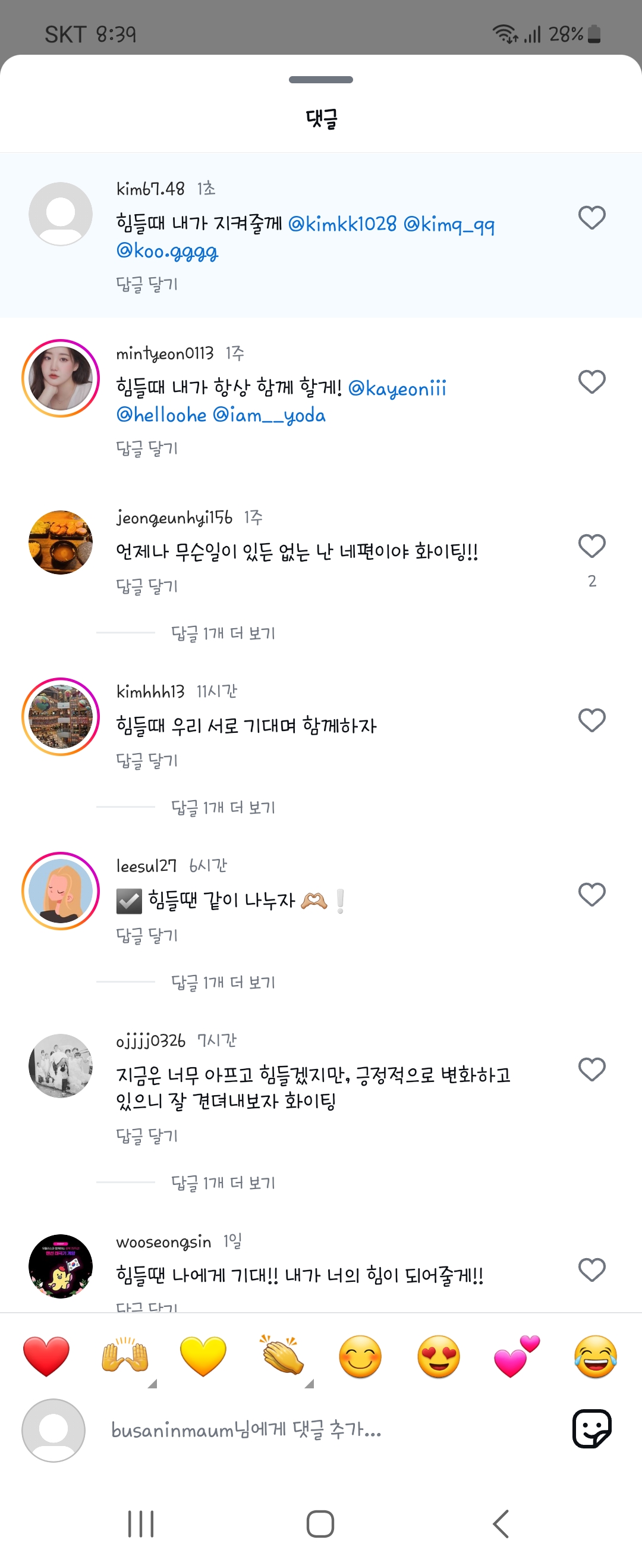642x1568 pixels.
Task: Like the comment by kim67.48
Action: [x=591, y=218]
